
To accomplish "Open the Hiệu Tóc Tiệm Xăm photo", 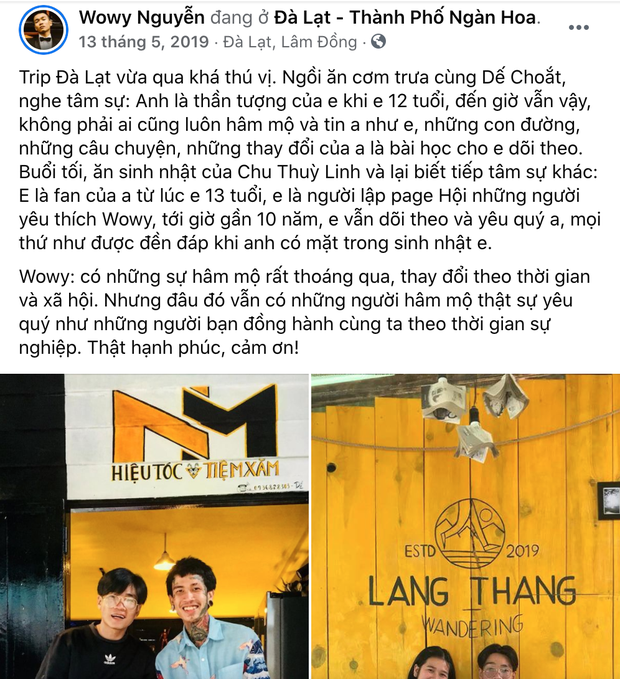I will [x=154, y=525].
